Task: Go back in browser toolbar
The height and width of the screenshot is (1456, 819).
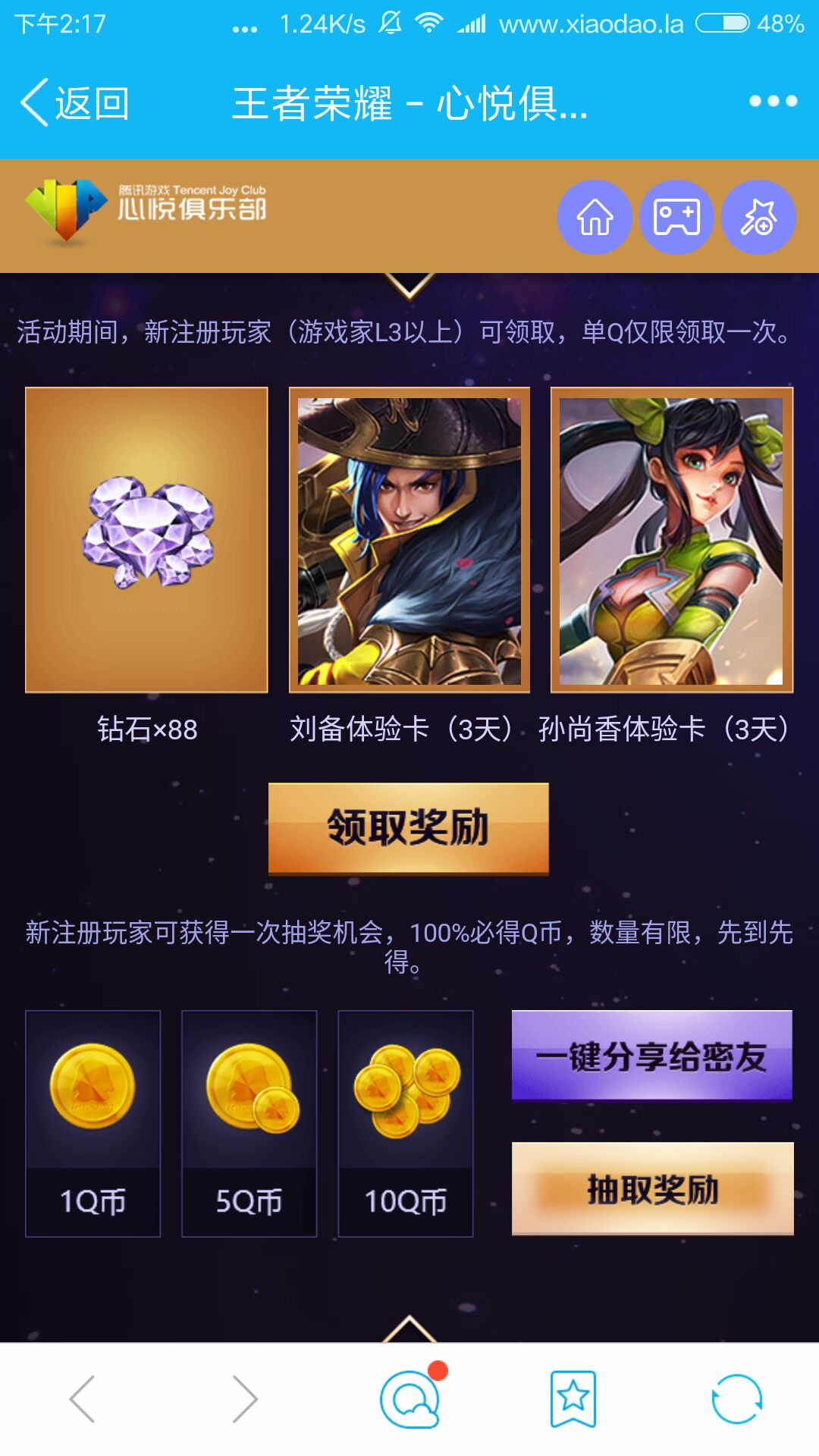Action: coord(83,1399)
